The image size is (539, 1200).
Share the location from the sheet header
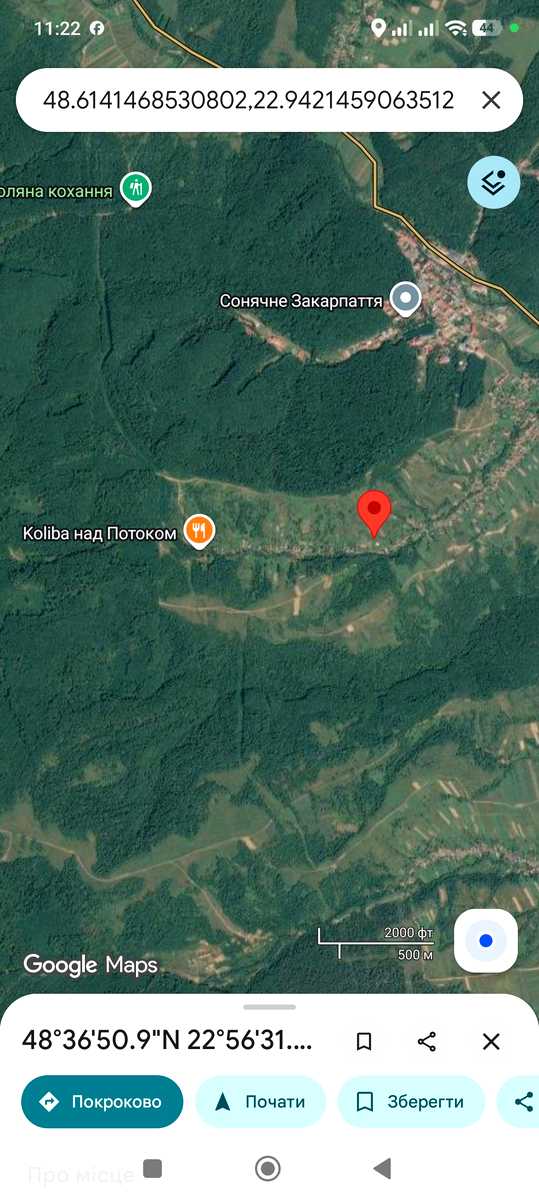(x=427, y=1042)
